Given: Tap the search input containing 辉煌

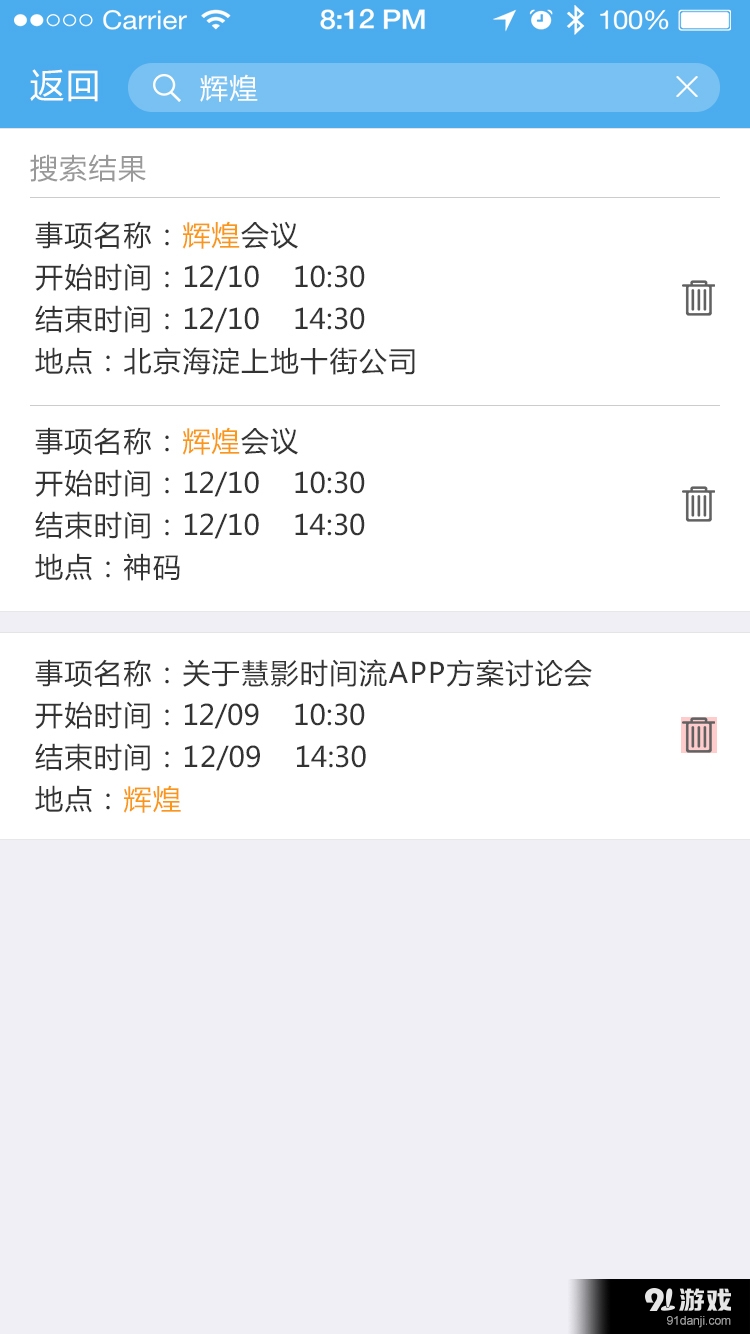Looking at the screenshot, I should 400,87.
